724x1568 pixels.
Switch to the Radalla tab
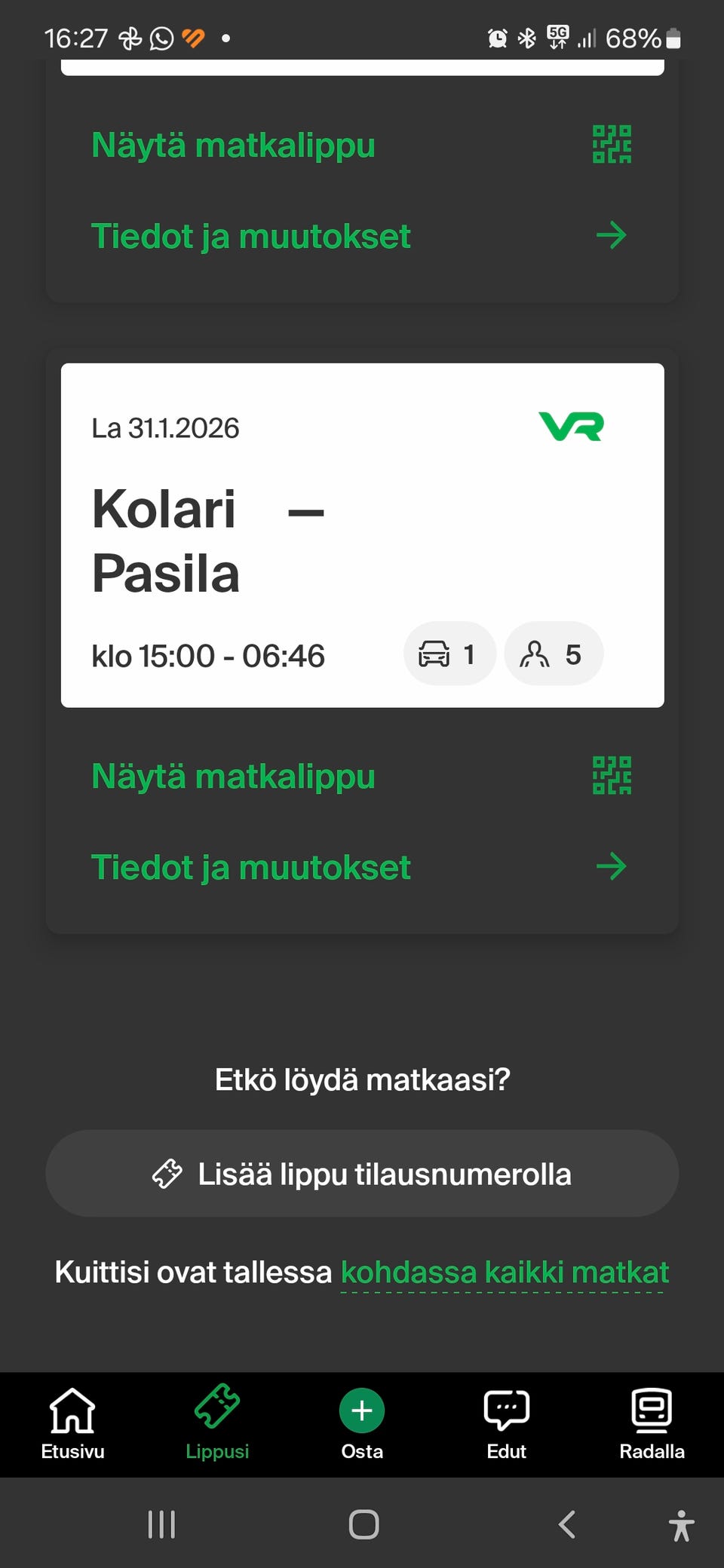(650, 1429)
